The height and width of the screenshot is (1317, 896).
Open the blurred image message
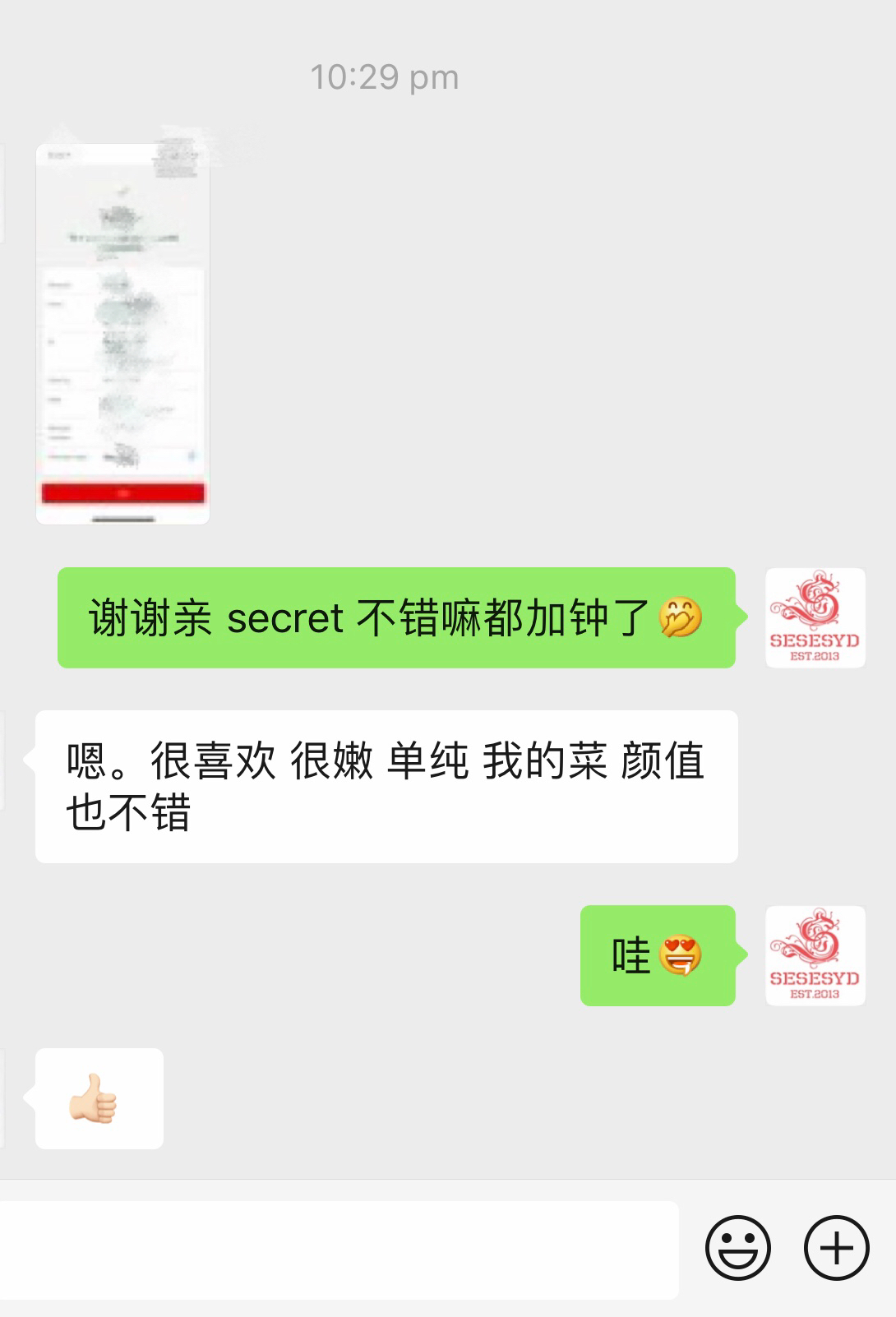tap(122, 333)
